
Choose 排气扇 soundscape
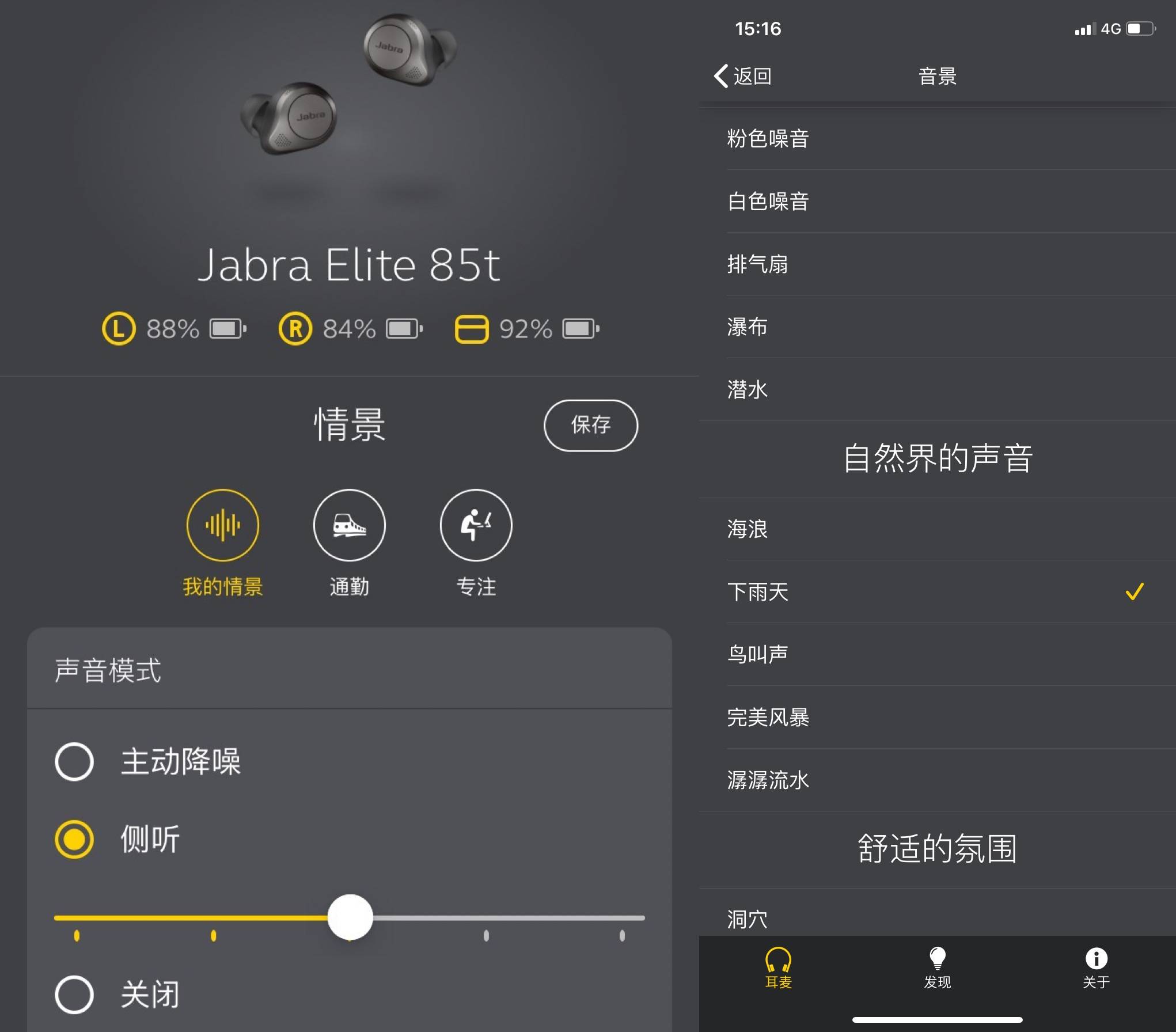click(757, 264)
